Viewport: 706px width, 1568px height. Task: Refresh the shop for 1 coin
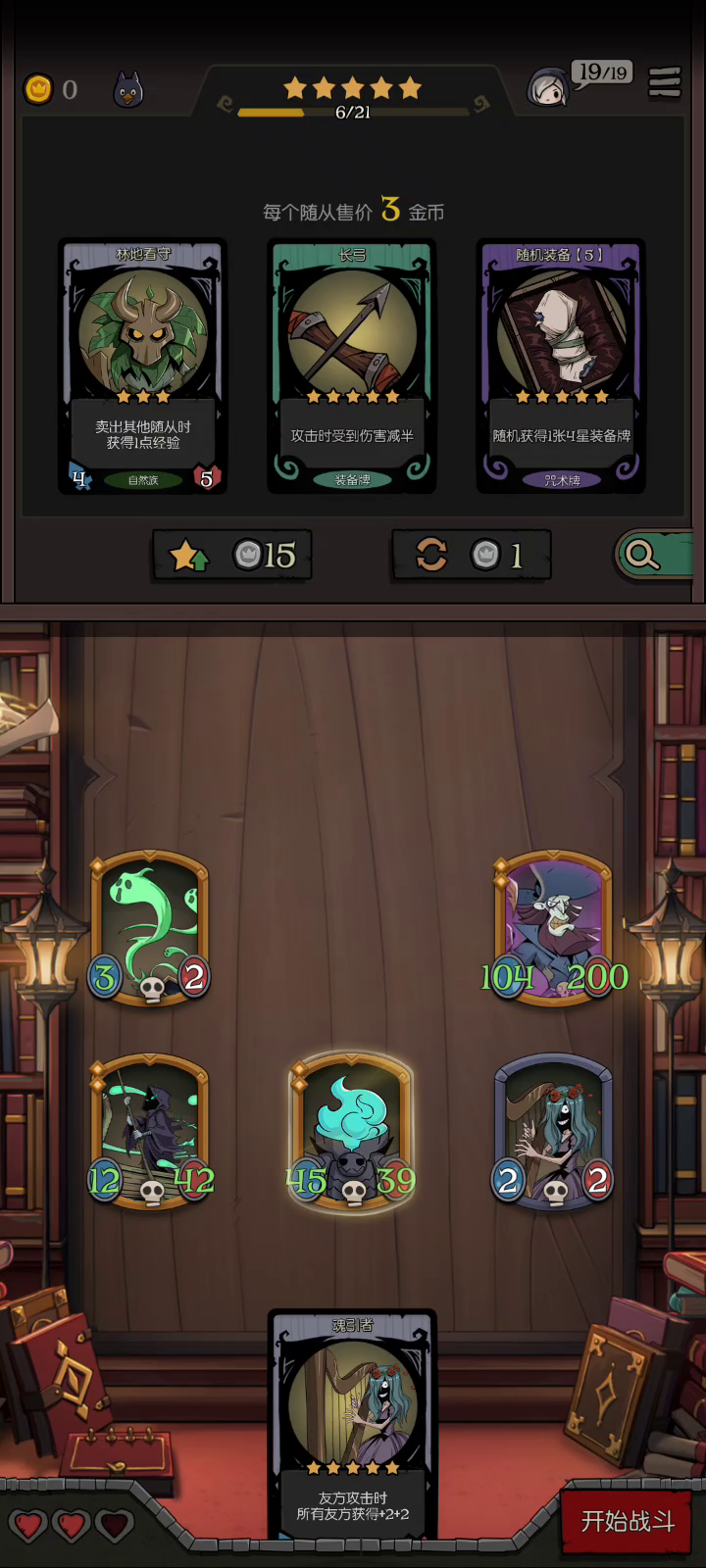tap(471, 555)
